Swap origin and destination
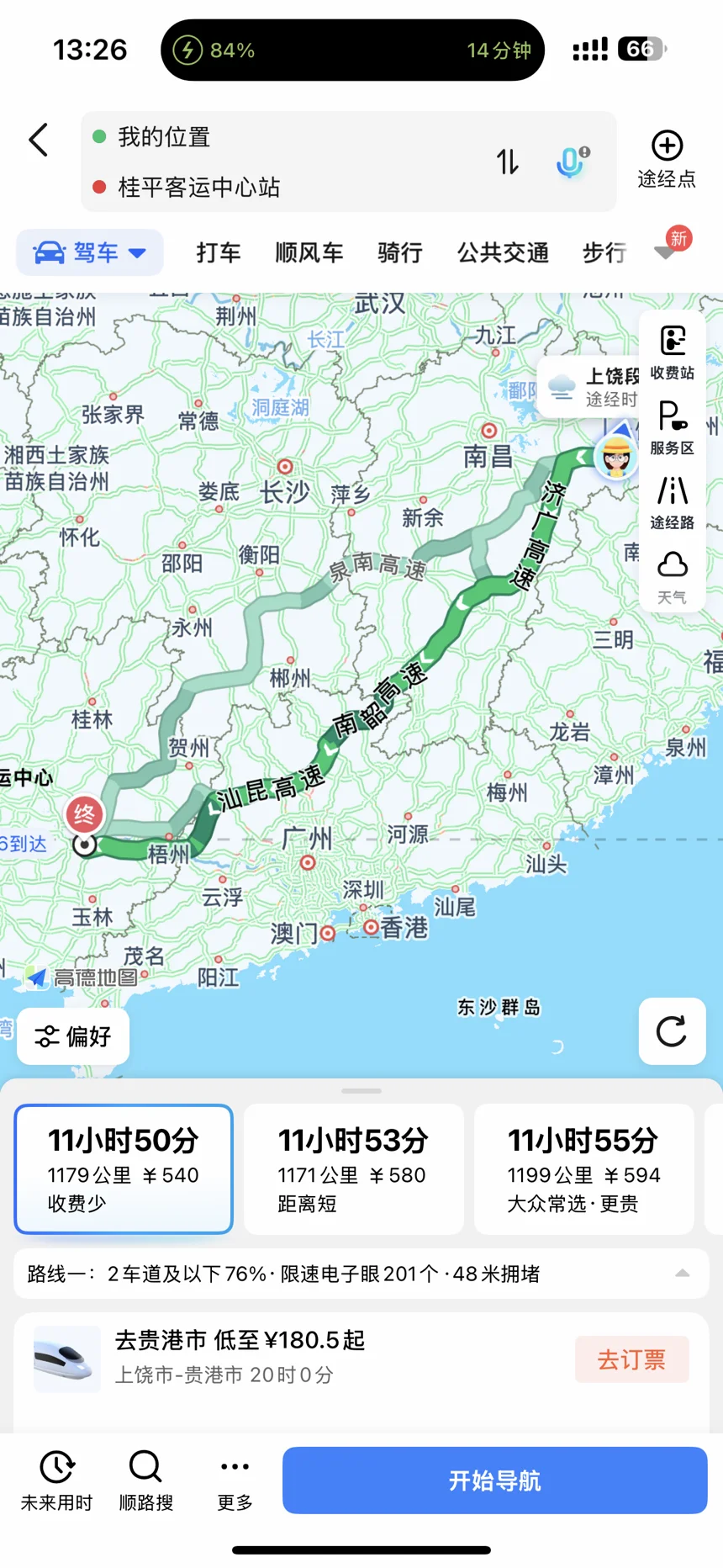 (x=507, y=161)
